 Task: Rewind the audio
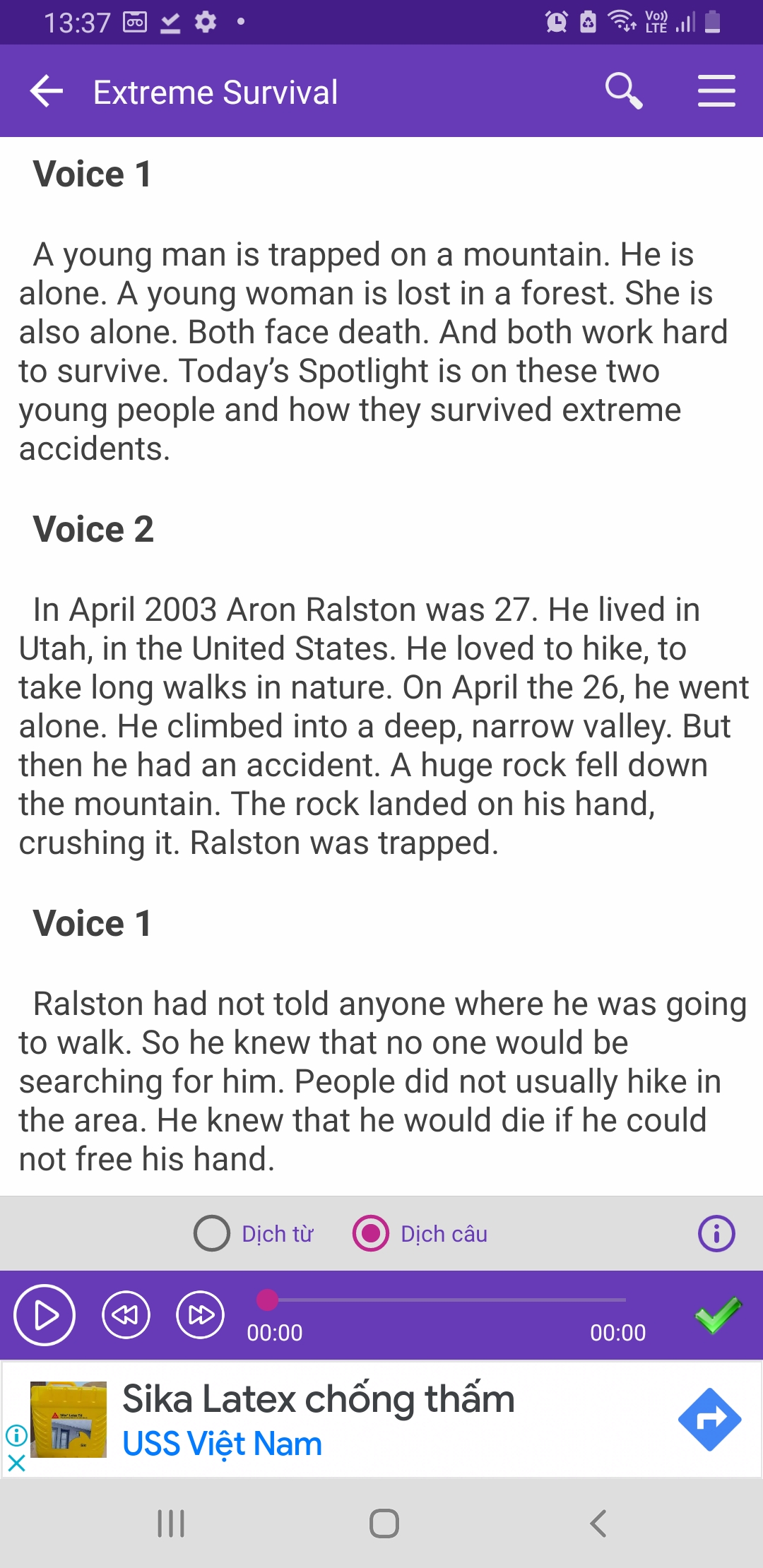click(126, 1314)
